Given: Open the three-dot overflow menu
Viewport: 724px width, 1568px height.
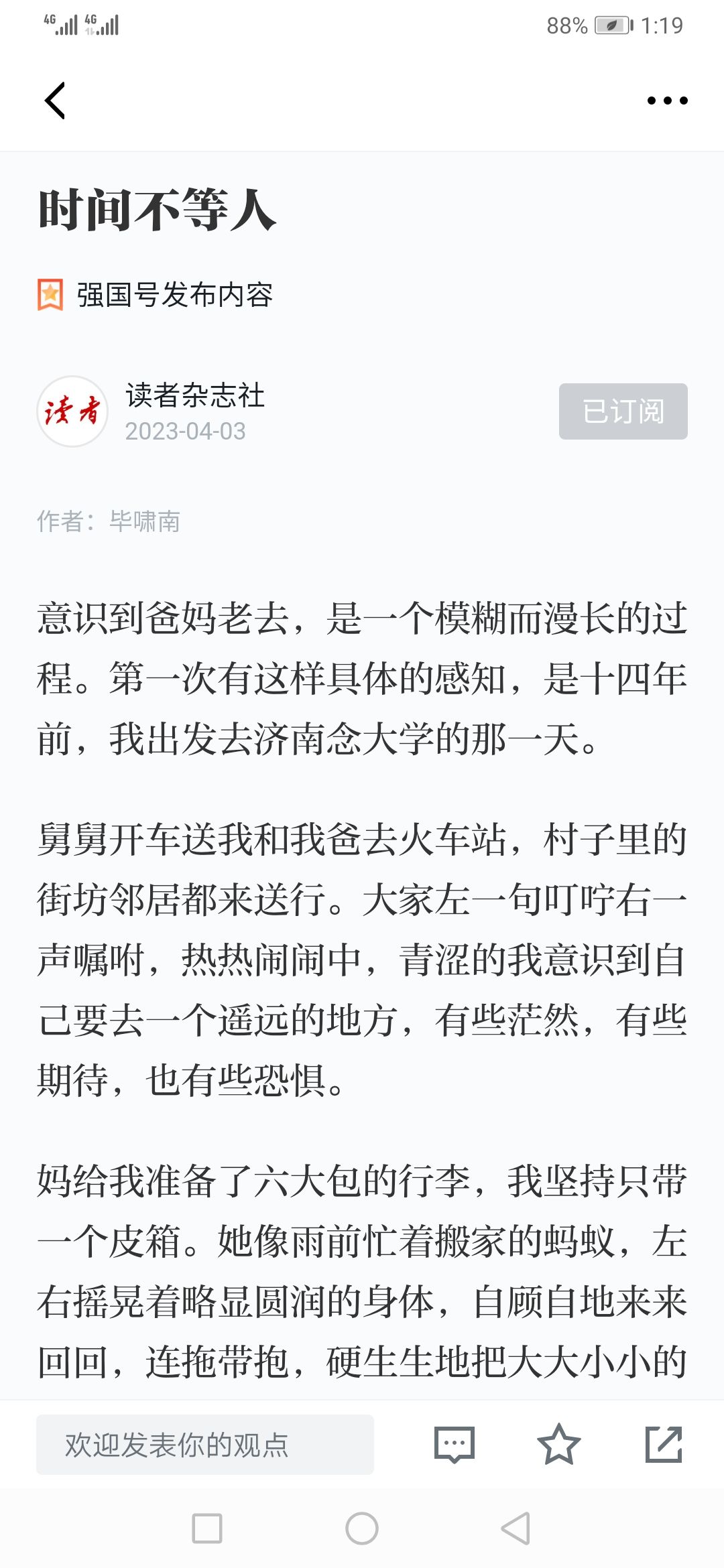Looking at the screenshot, I should click(x=667, y=101).
